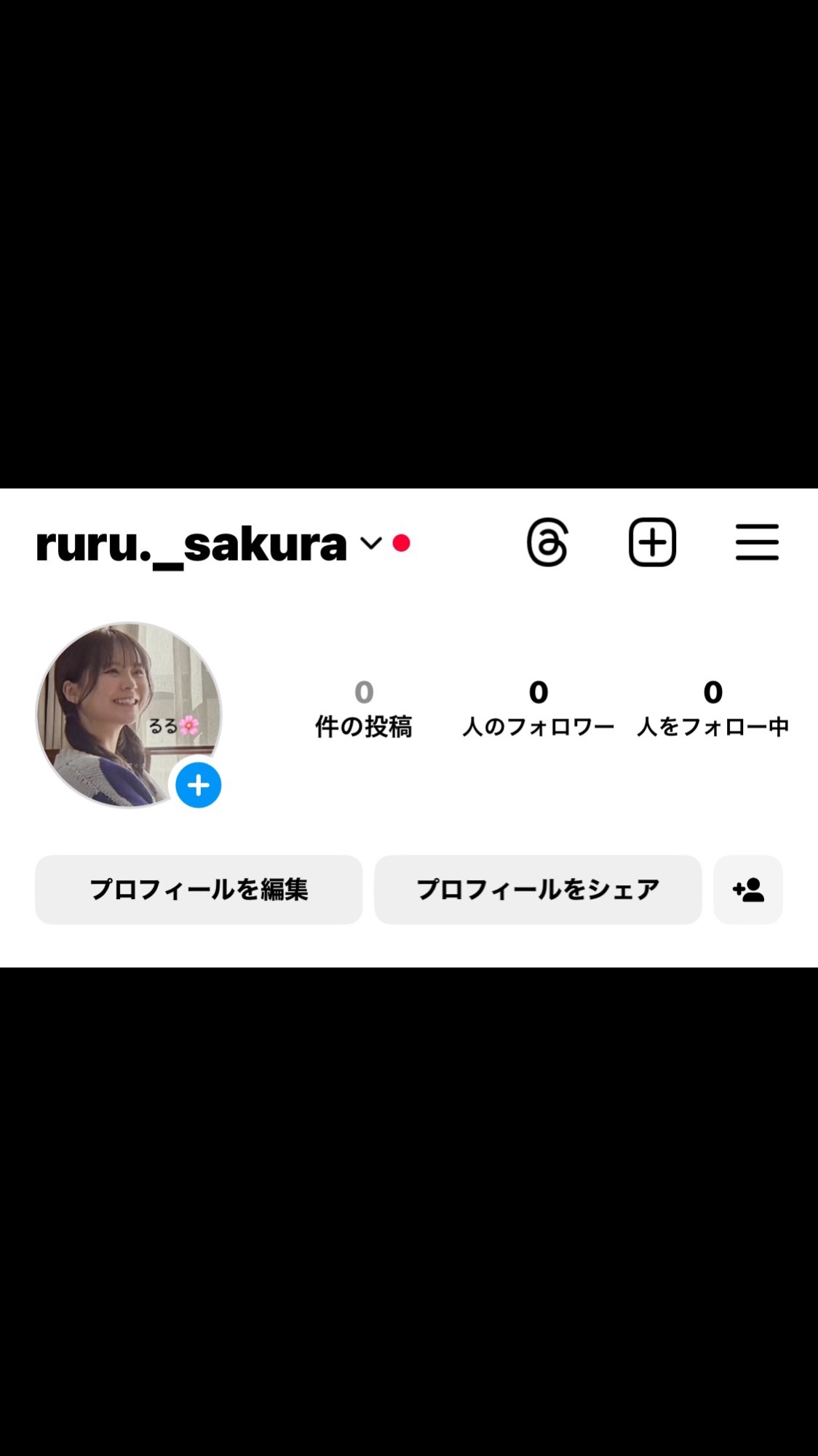Open discover people icon button

click(748, 890)
